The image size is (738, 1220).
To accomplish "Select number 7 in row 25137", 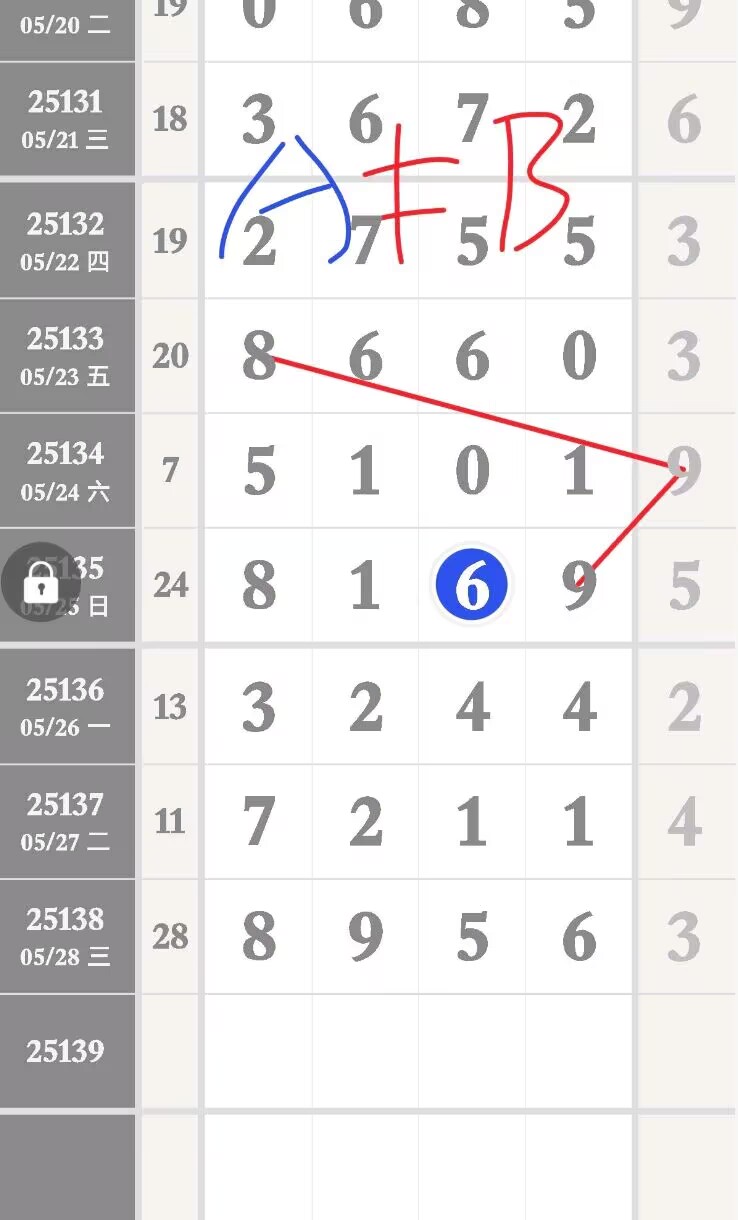I will tap(258, 820).
